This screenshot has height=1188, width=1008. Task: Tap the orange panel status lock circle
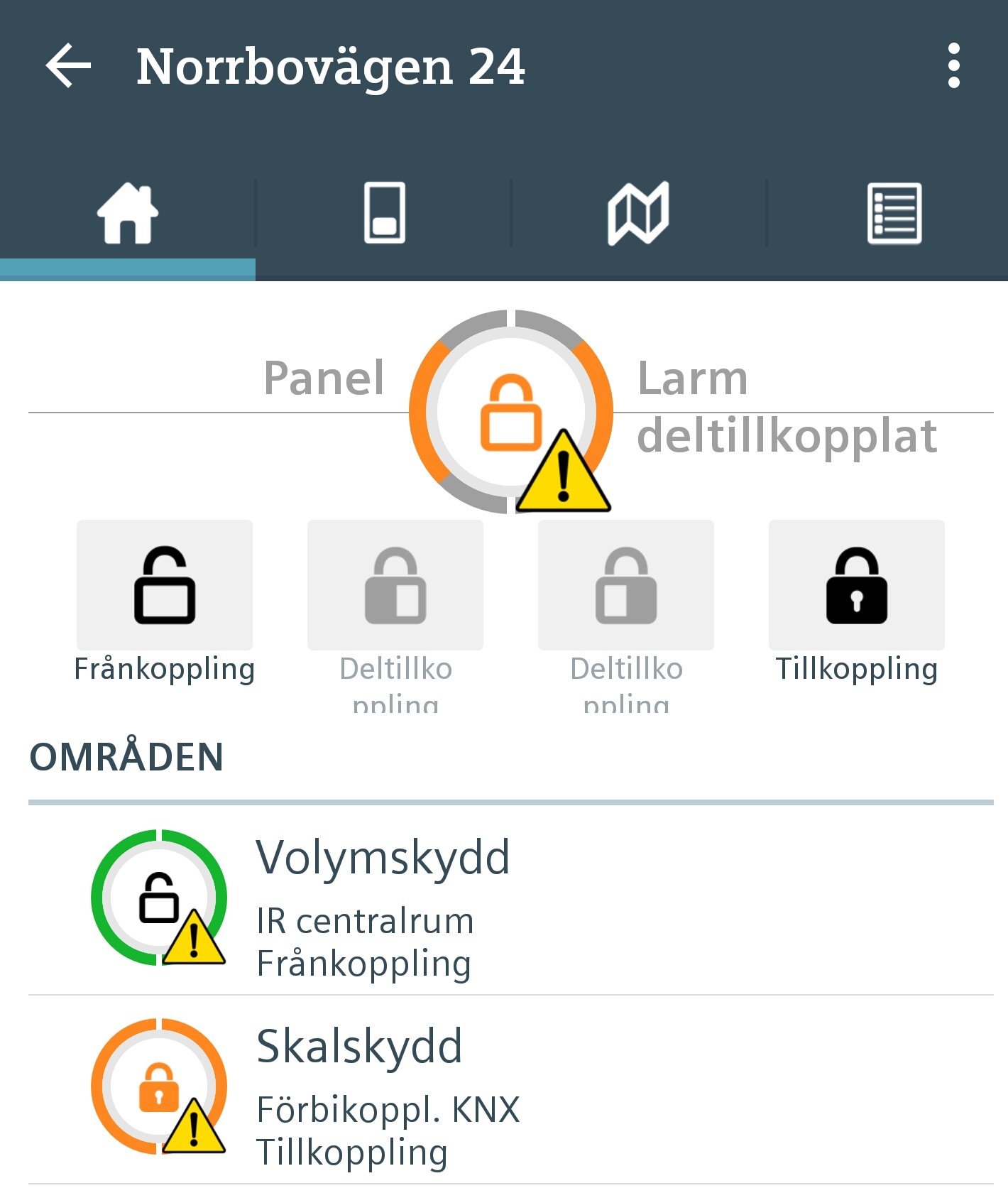(510, 411)
